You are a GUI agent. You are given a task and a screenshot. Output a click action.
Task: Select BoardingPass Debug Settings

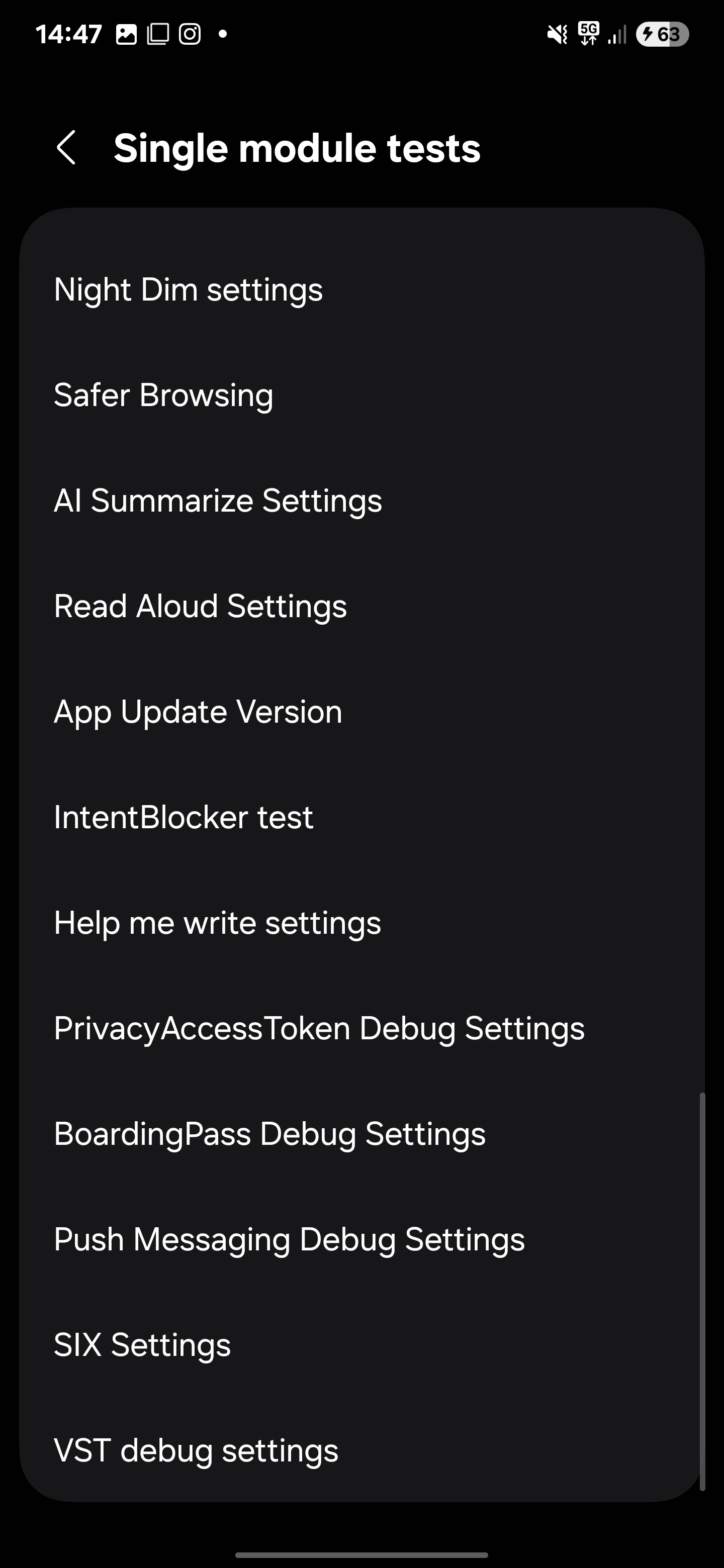click(x=361, y=1134)
